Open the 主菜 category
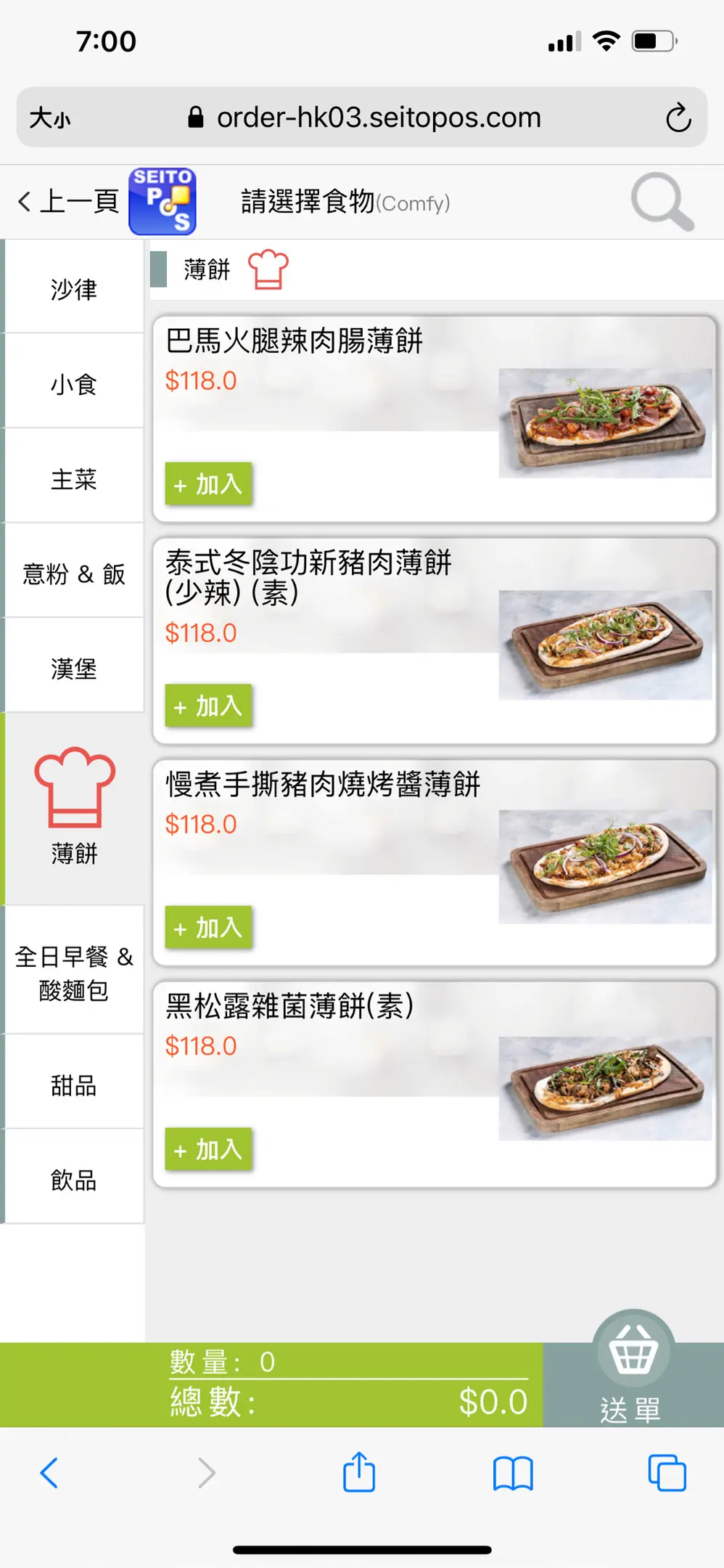The image size is (724, 1568). click(73, 478)
